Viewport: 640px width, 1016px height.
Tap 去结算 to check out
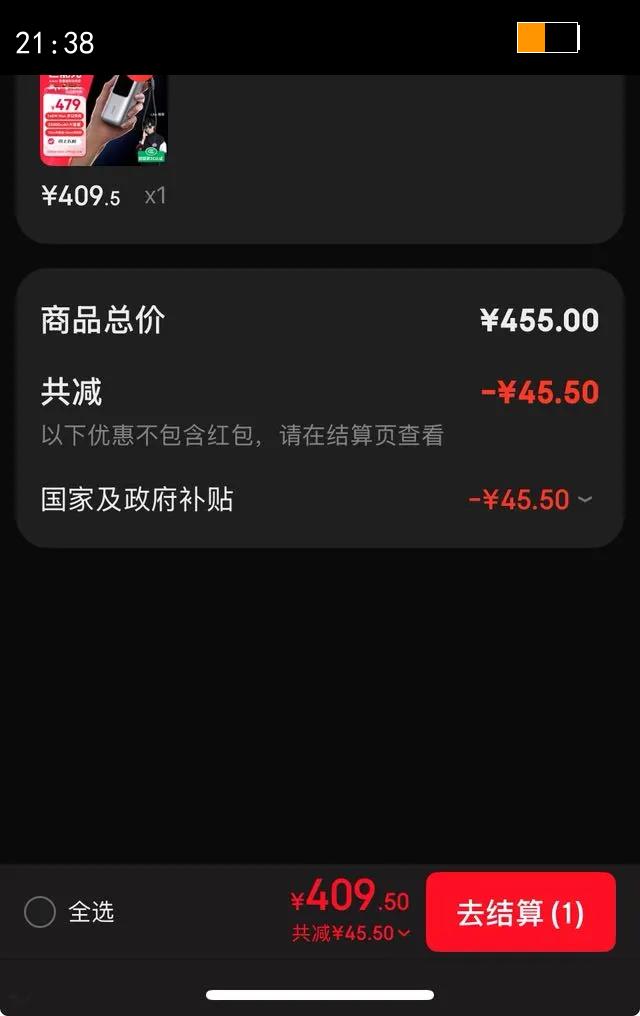pyautogui.click(x=520, y=912)
